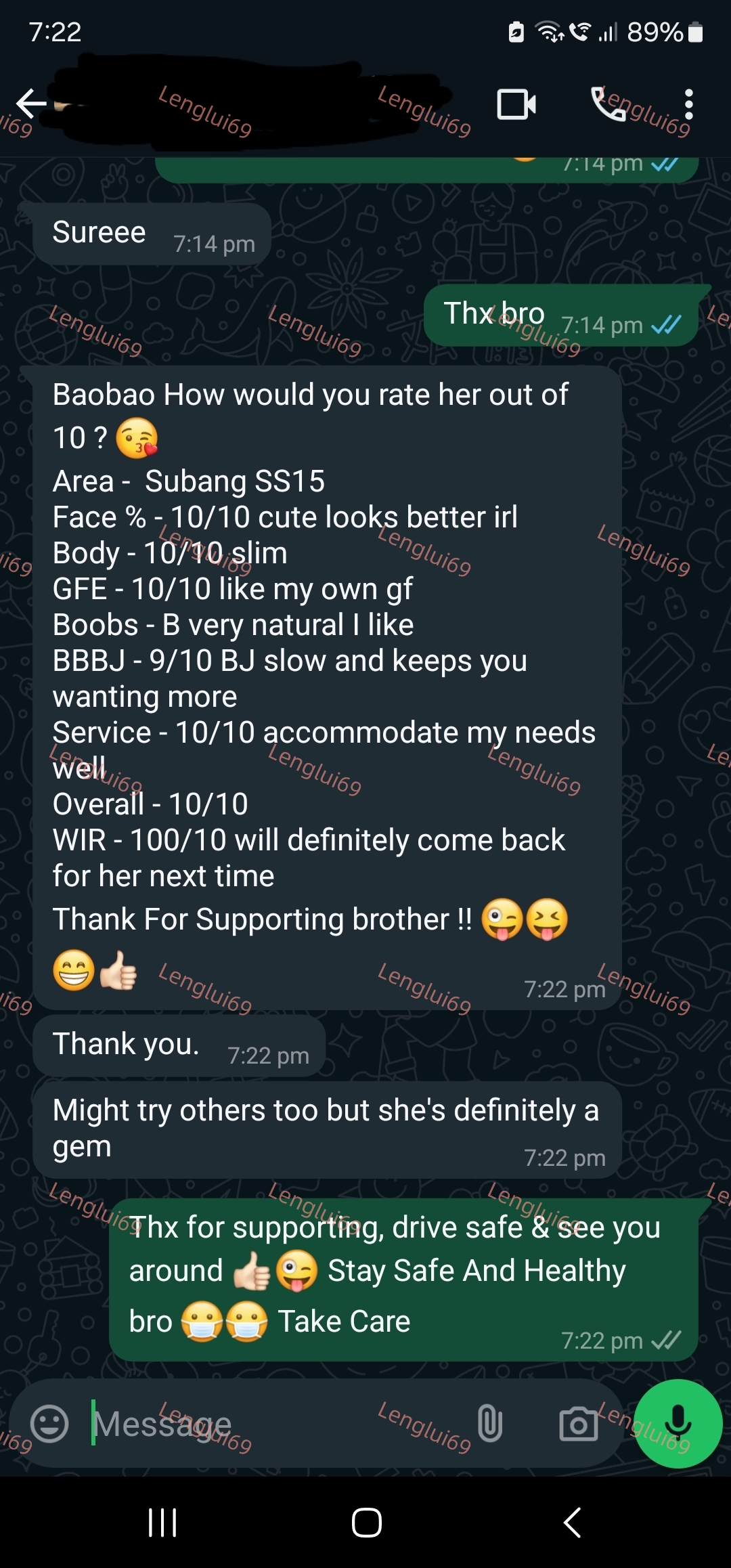The image size is (731, 1568).
Task: Start a video call
Action: coord(516,104)
